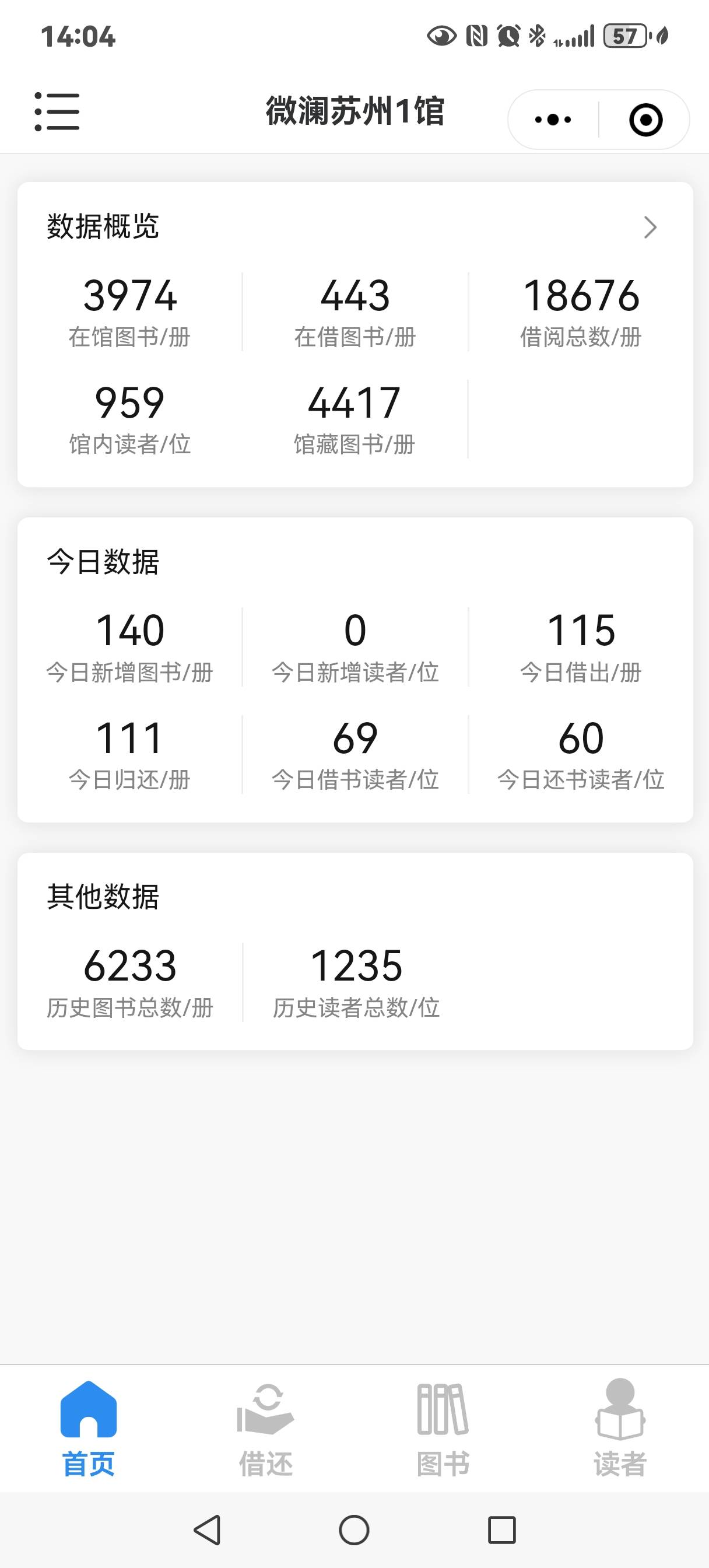The width and height of the screenshot is (709, 1568).
Task: Expand 数据概览 details via the chevron
Action: [x=650, y=228]
